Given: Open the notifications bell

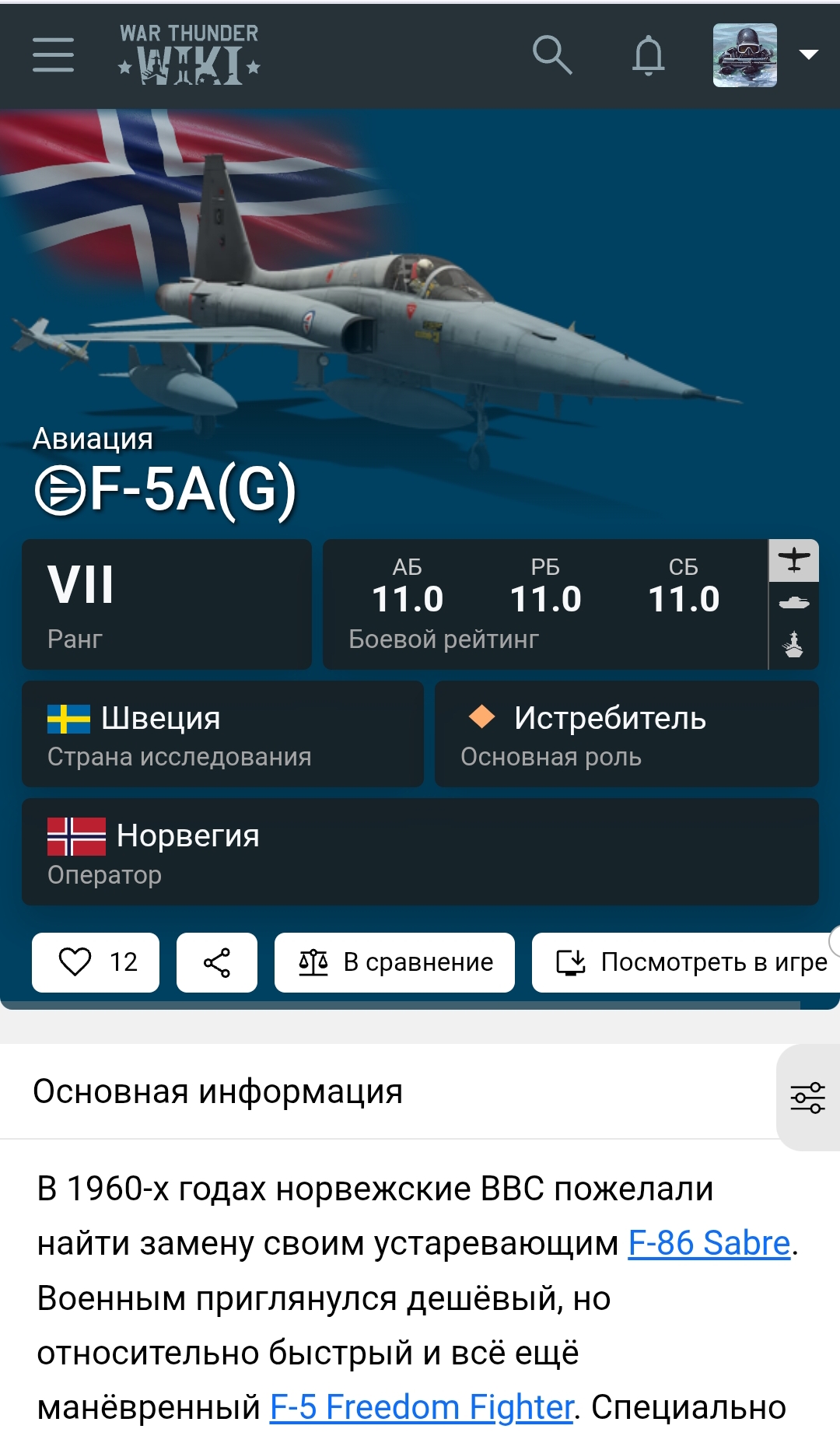Looking at the screenshot, I should pos(648,54).
